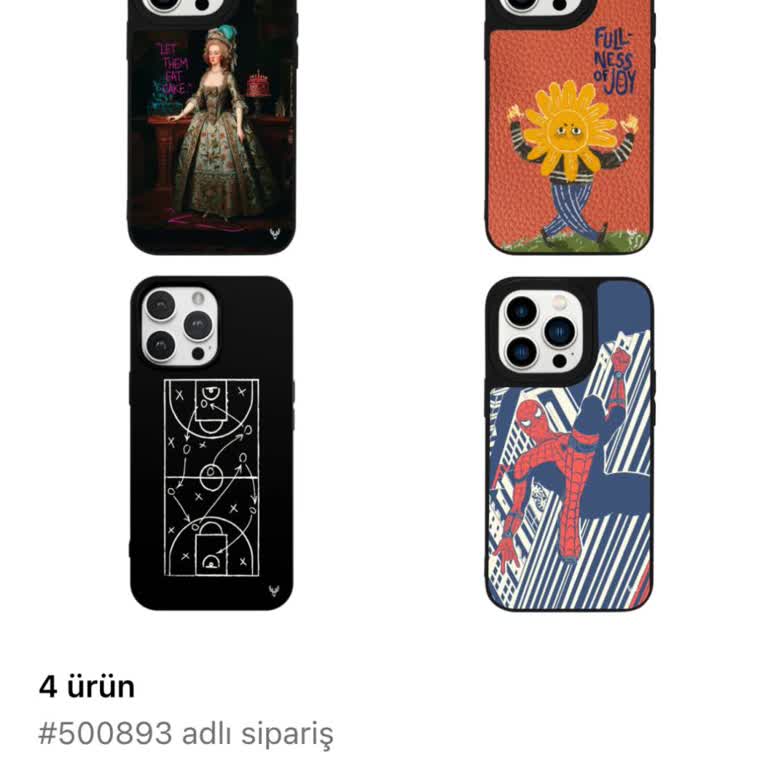Open the Spider-Man phone case
This screenshot has width=768, height=768.
point(569,443)
